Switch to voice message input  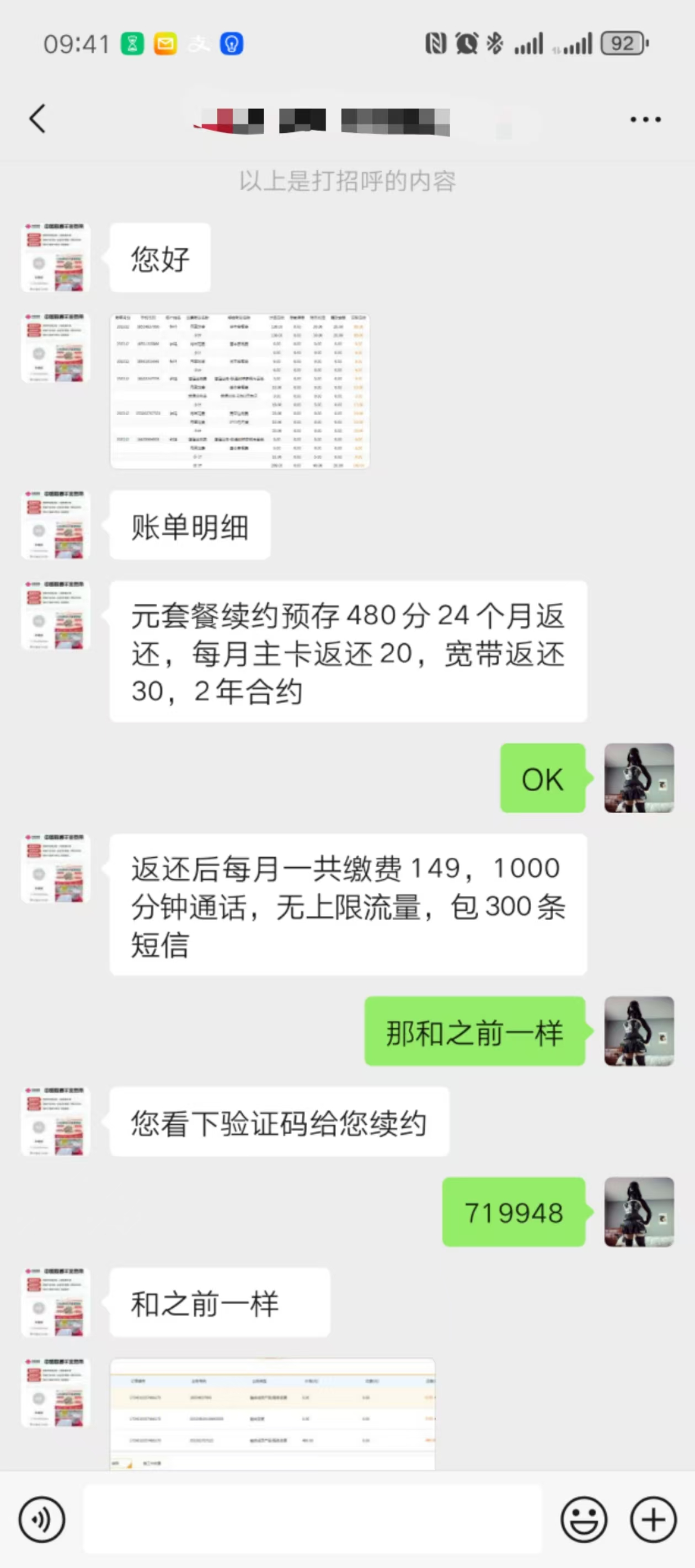tap(41, 1519)
